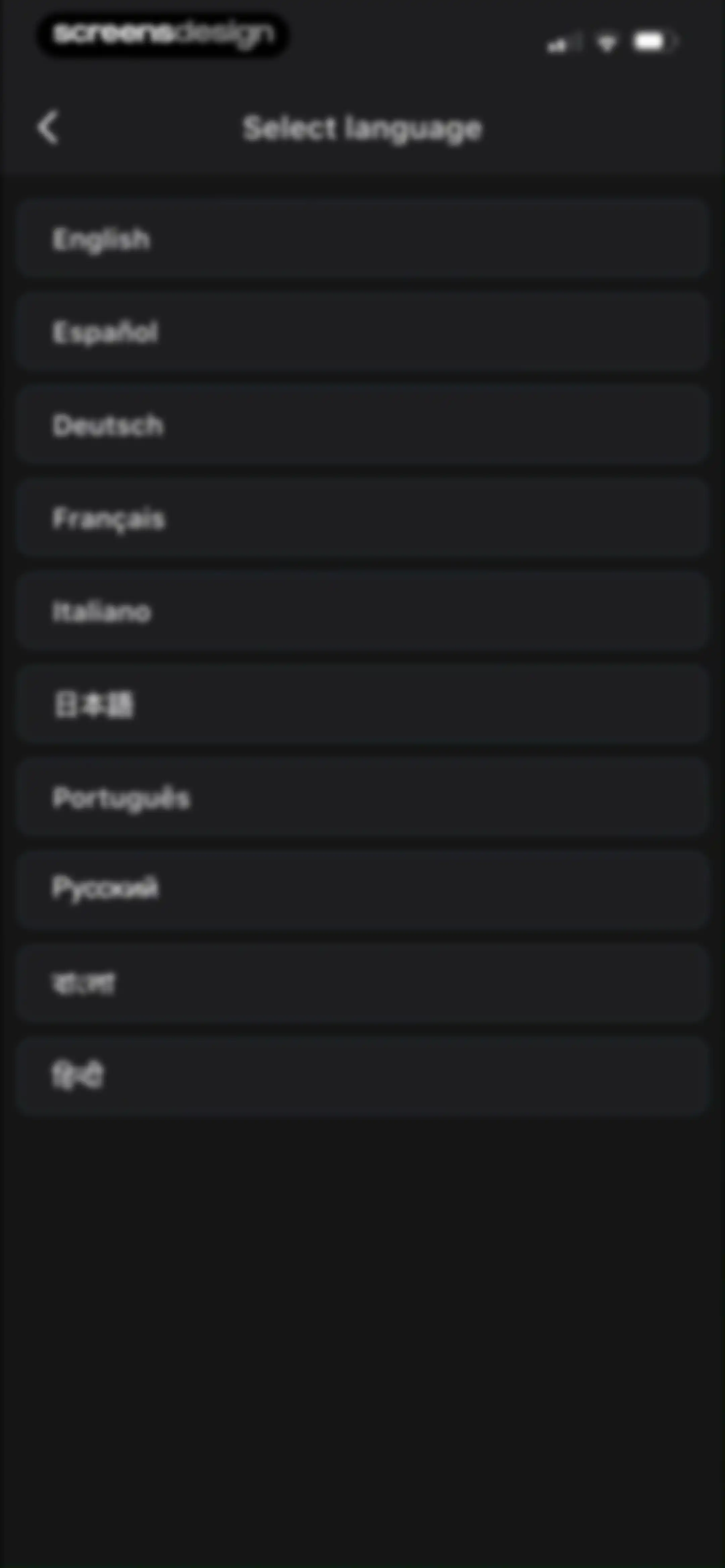This screenshot has height=1568, width=725.
Task: Pick Português as the language
Action: [363, 797]
